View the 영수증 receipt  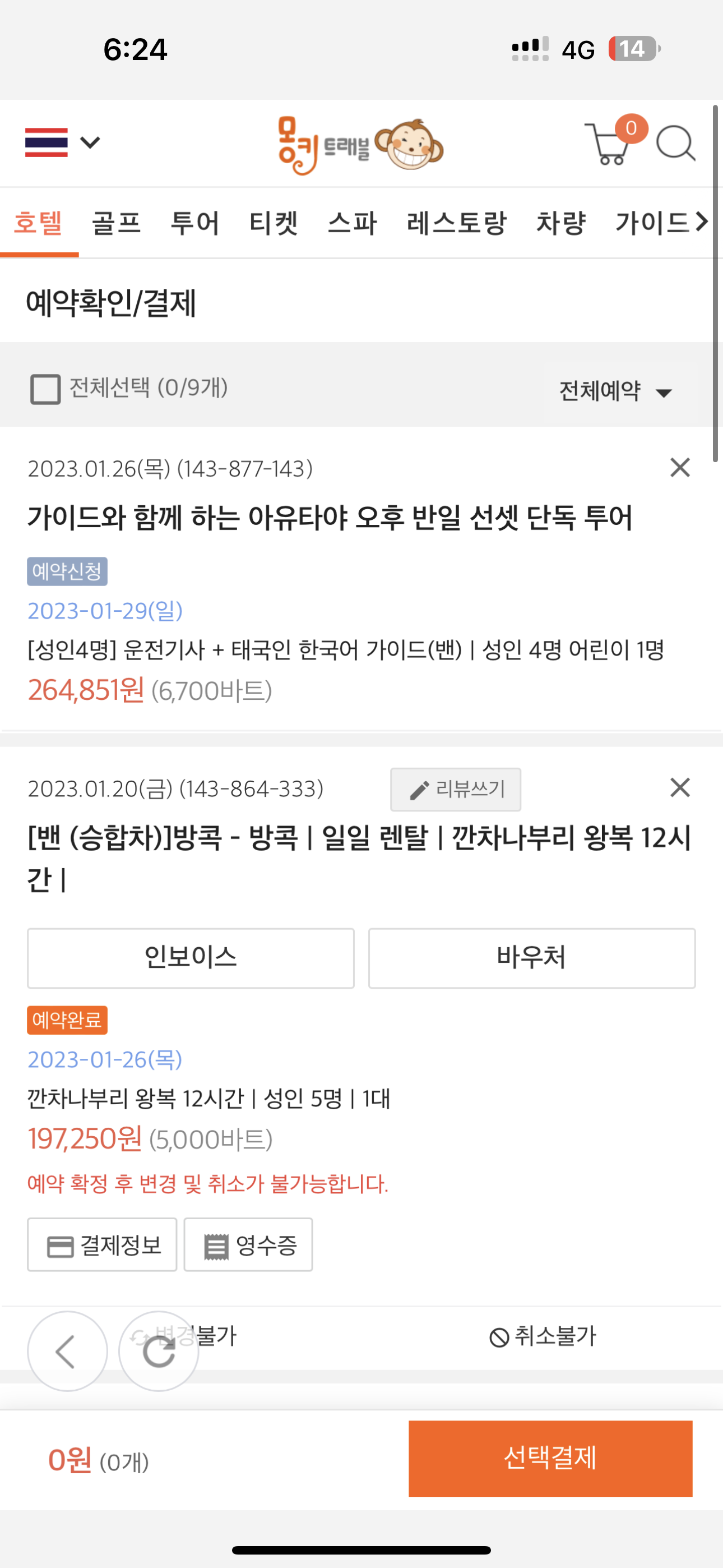coord(248,1245)
